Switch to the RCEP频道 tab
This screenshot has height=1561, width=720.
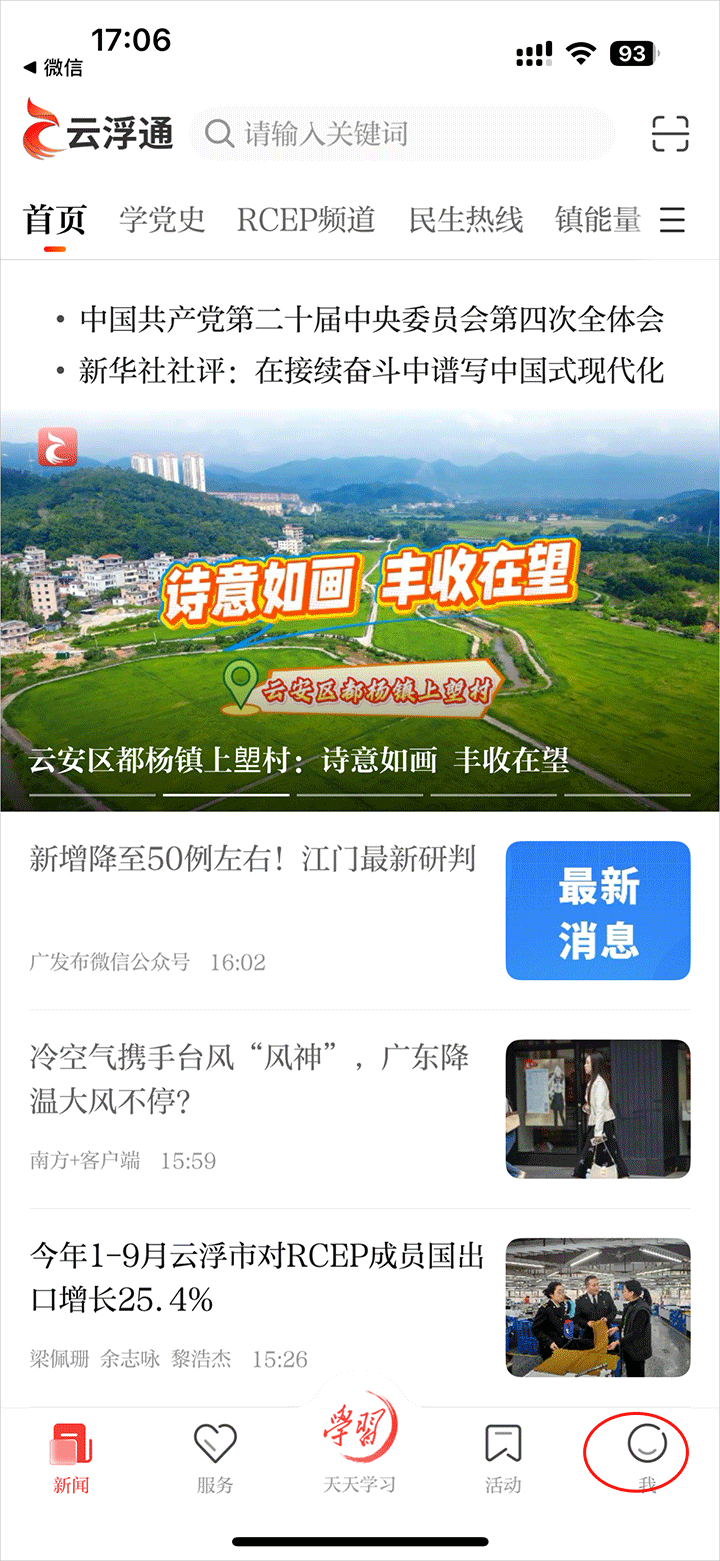click(x=306, y=220)
